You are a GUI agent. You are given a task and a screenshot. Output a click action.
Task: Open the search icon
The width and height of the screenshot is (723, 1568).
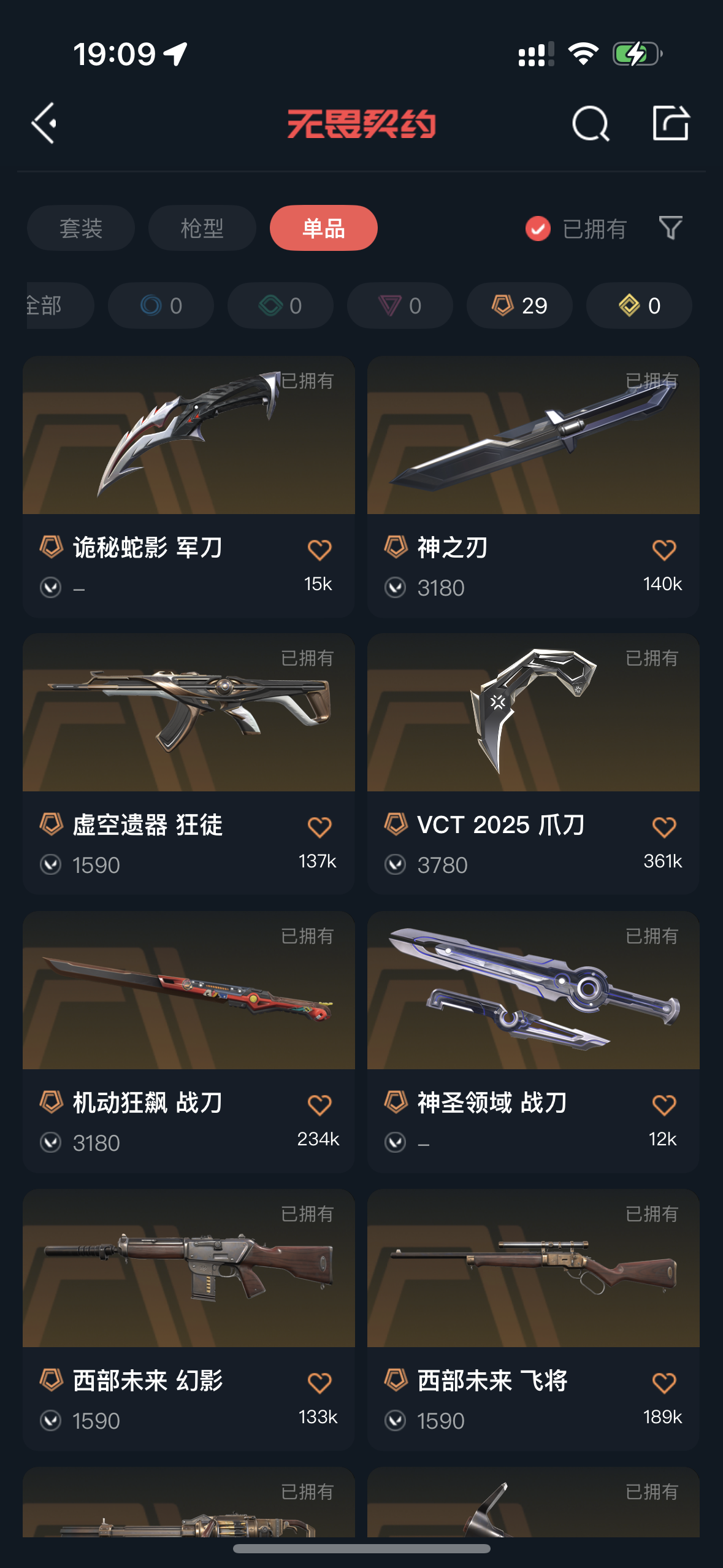pyautogui.click(x=590, y=123)
